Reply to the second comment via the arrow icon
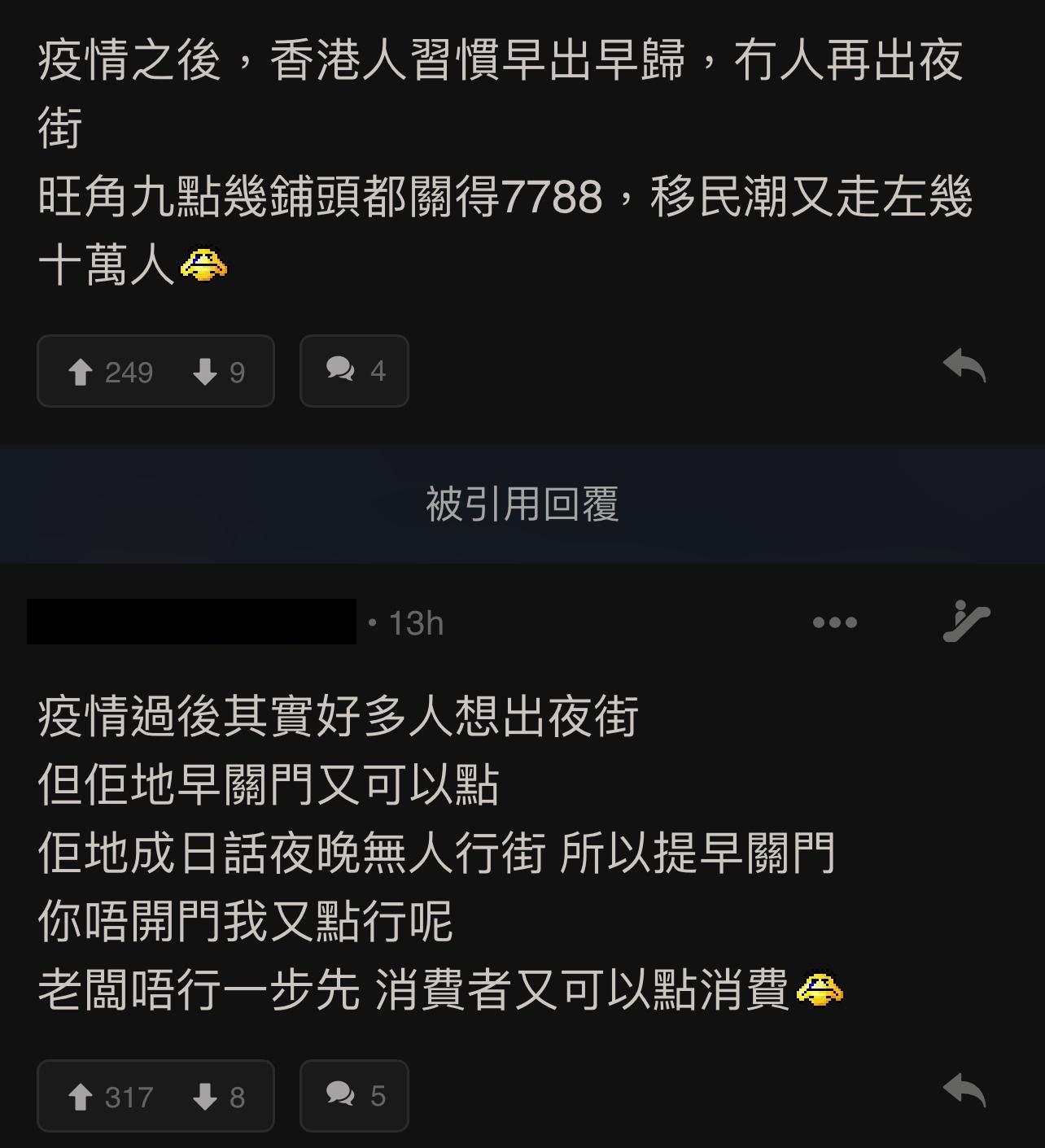Image resolution: width=1045 pixels, height=1148 pixels. tap(965, 1090)
